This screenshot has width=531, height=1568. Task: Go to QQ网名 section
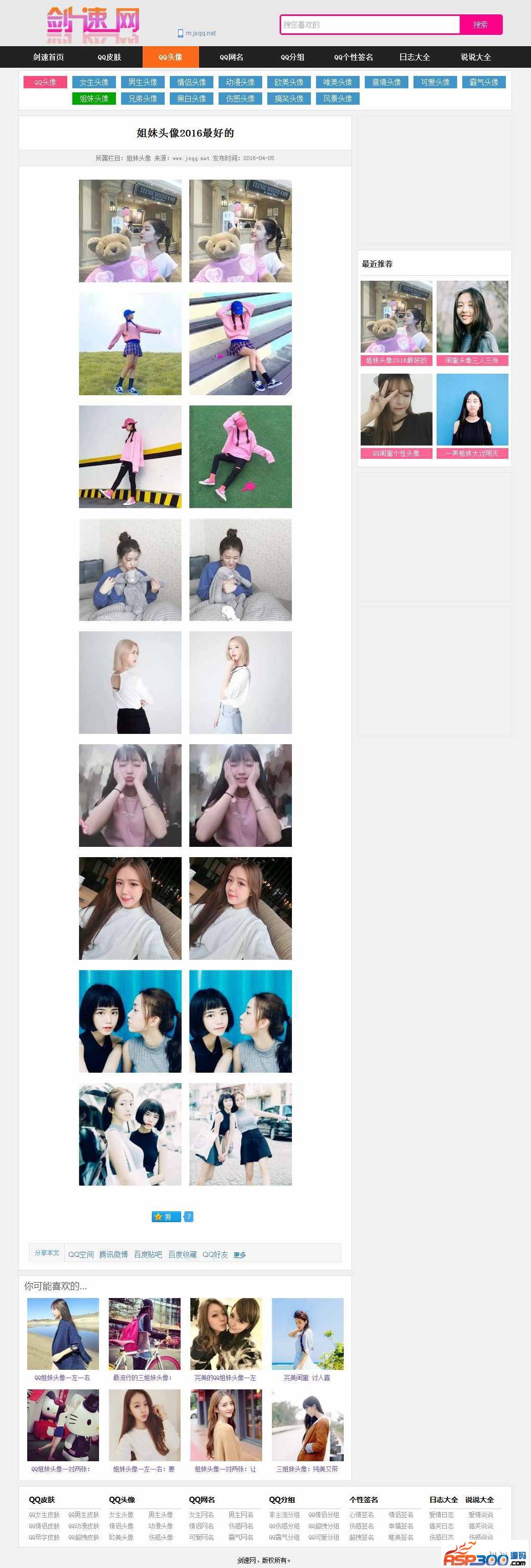[x=232, y=57]
